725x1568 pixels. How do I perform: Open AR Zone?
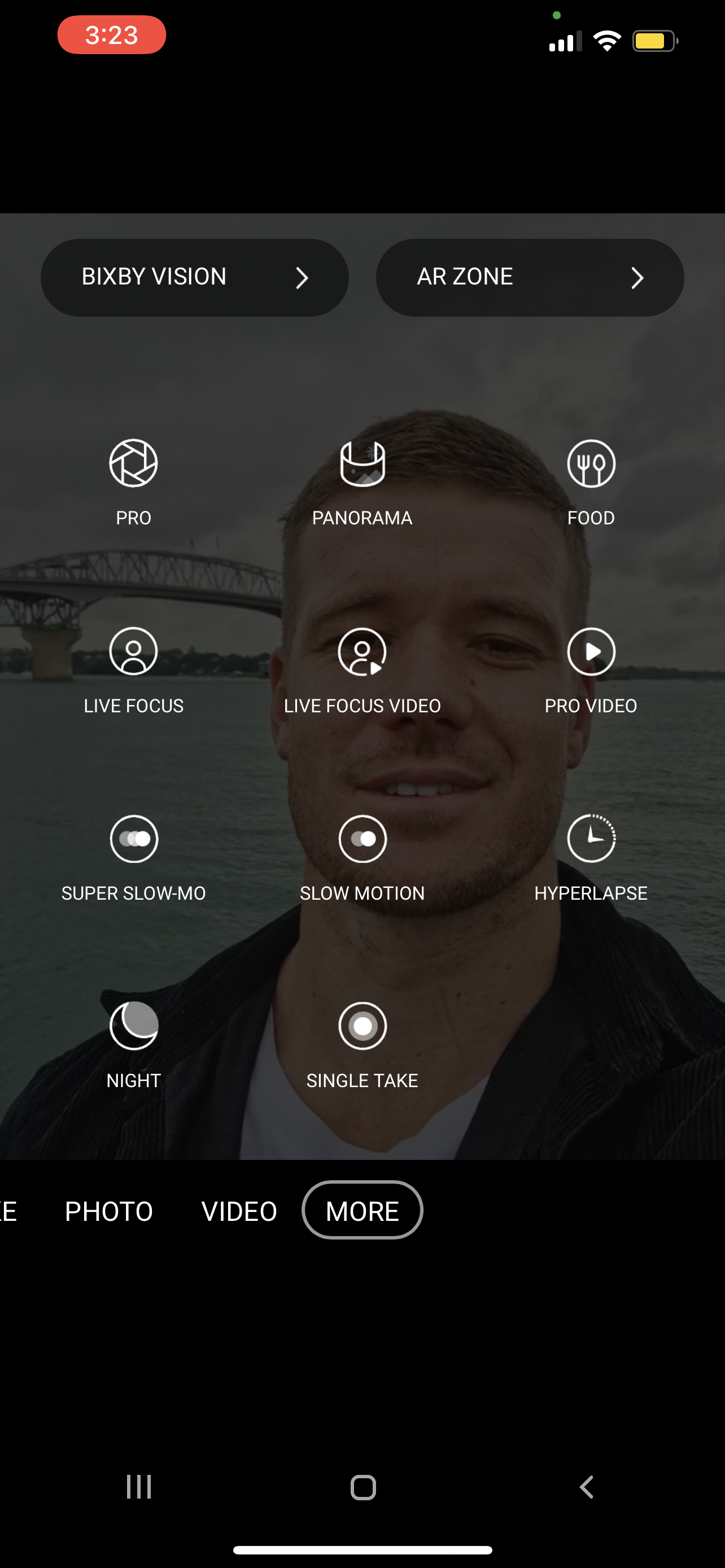click(x=530, y=278)
